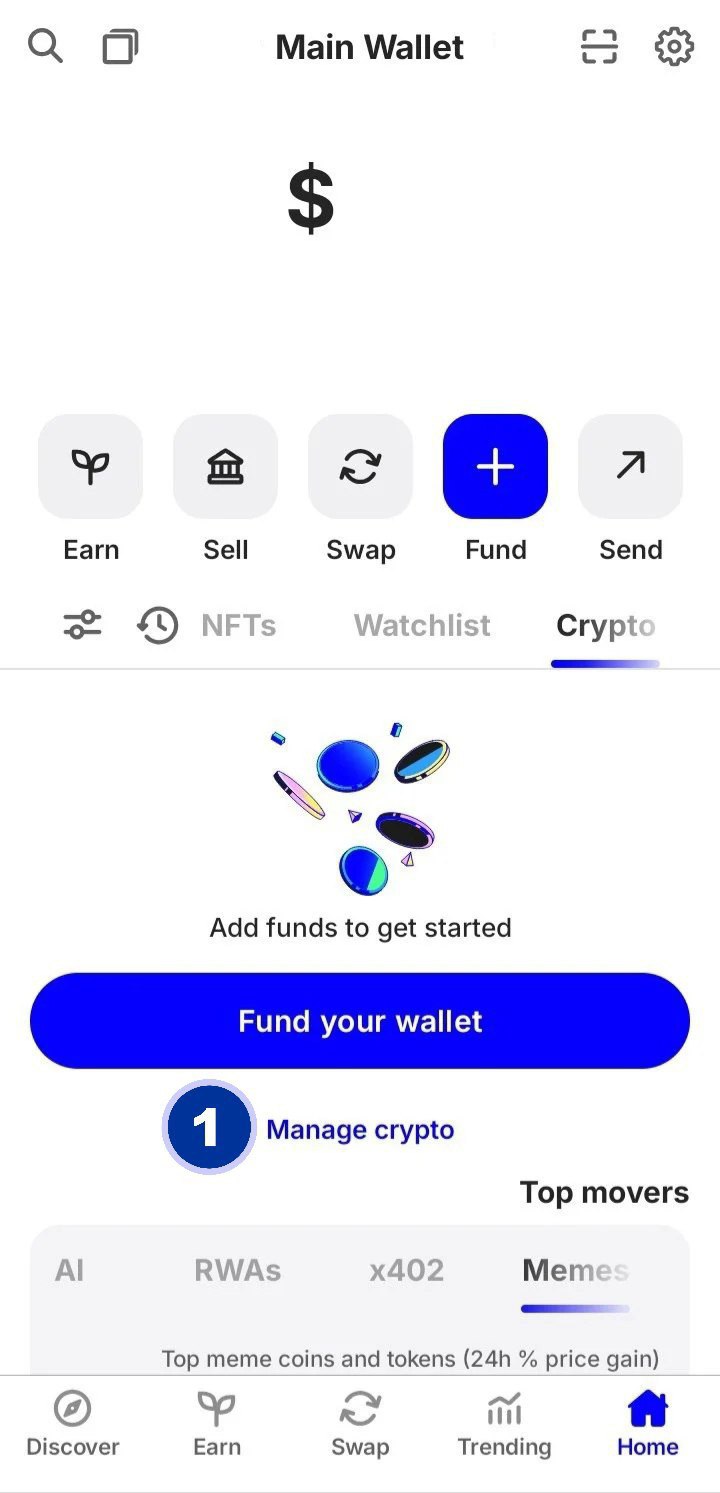Select the Earn sprout icon

tap(90, 466)
